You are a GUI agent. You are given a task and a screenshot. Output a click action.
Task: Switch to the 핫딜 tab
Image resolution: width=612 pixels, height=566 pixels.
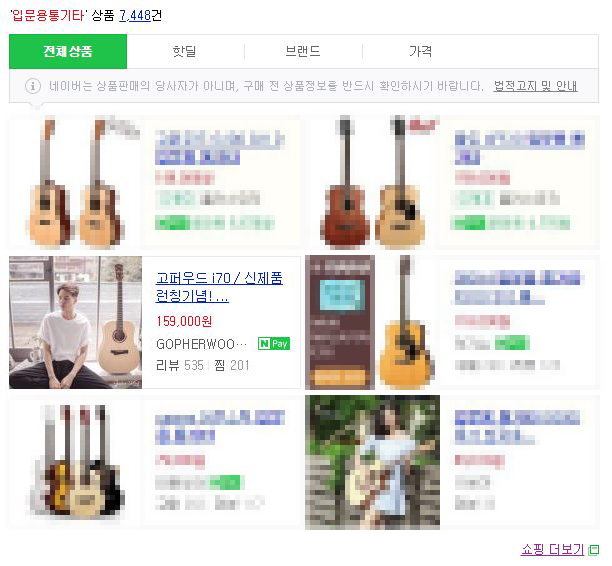(x=184, y=51)
